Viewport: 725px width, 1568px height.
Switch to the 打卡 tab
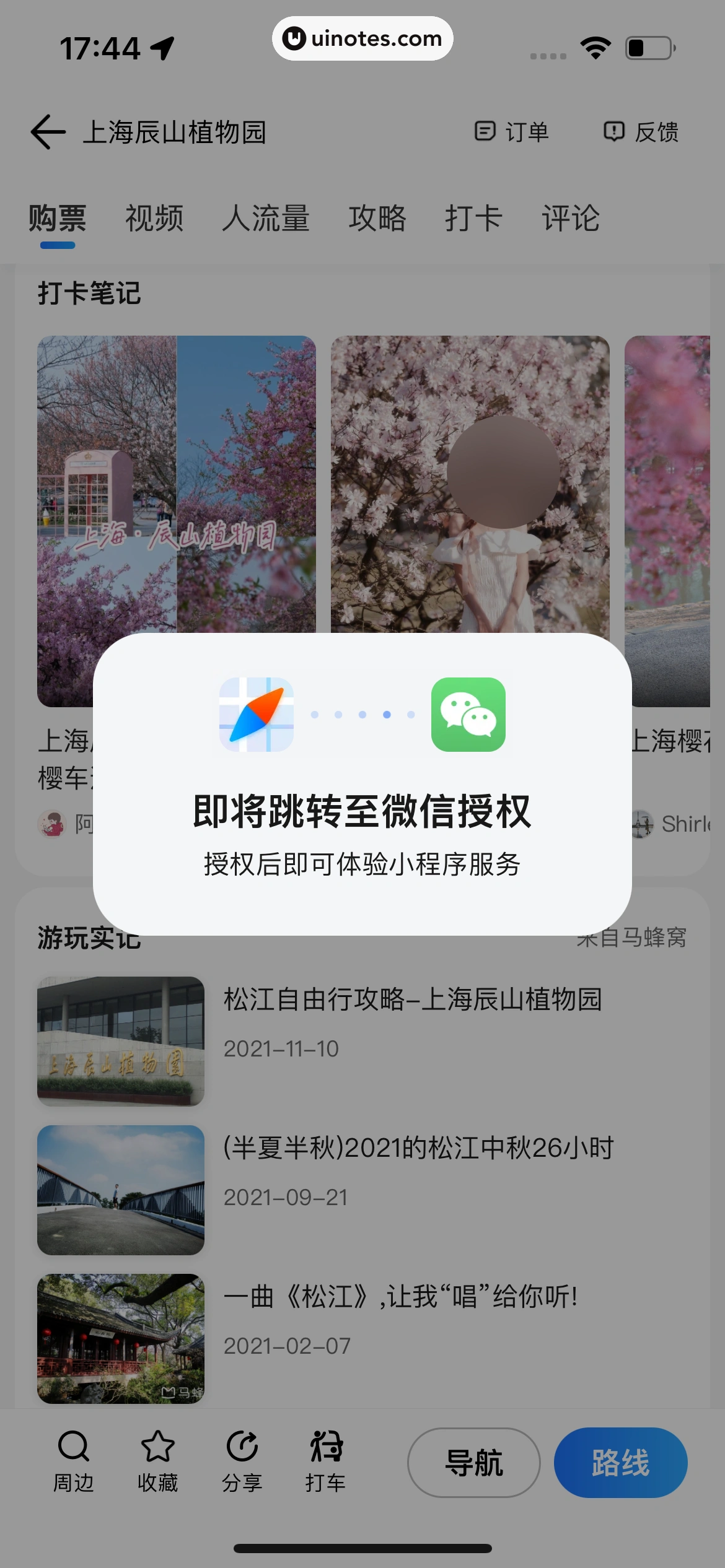[x=473, y=219]
